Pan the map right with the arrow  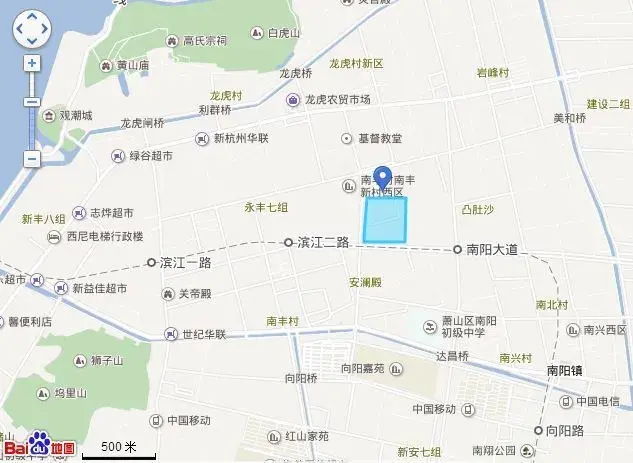pos(44,30)
